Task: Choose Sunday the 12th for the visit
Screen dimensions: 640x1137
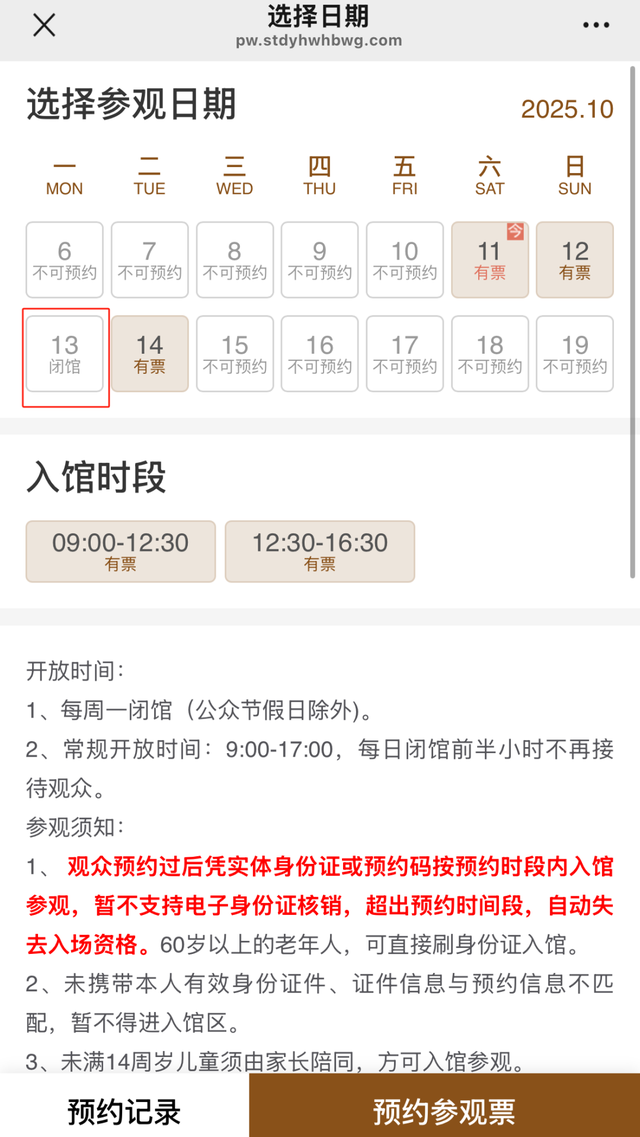Action: pyautogui.click(x=575, y=260)
